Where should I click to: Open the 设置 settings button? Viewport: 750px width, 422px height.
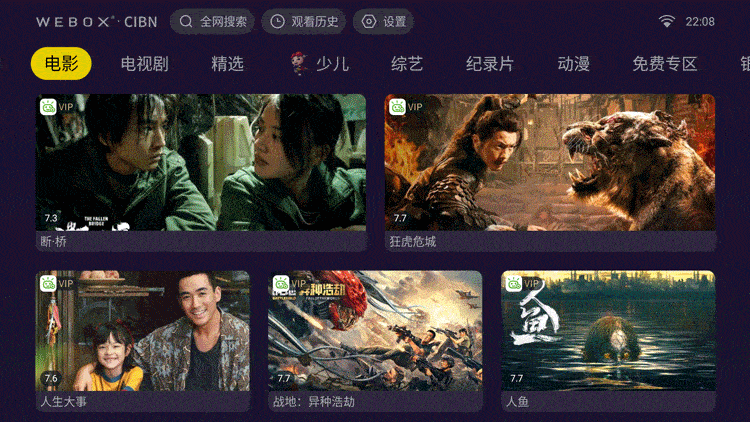[x=384, y=21]
